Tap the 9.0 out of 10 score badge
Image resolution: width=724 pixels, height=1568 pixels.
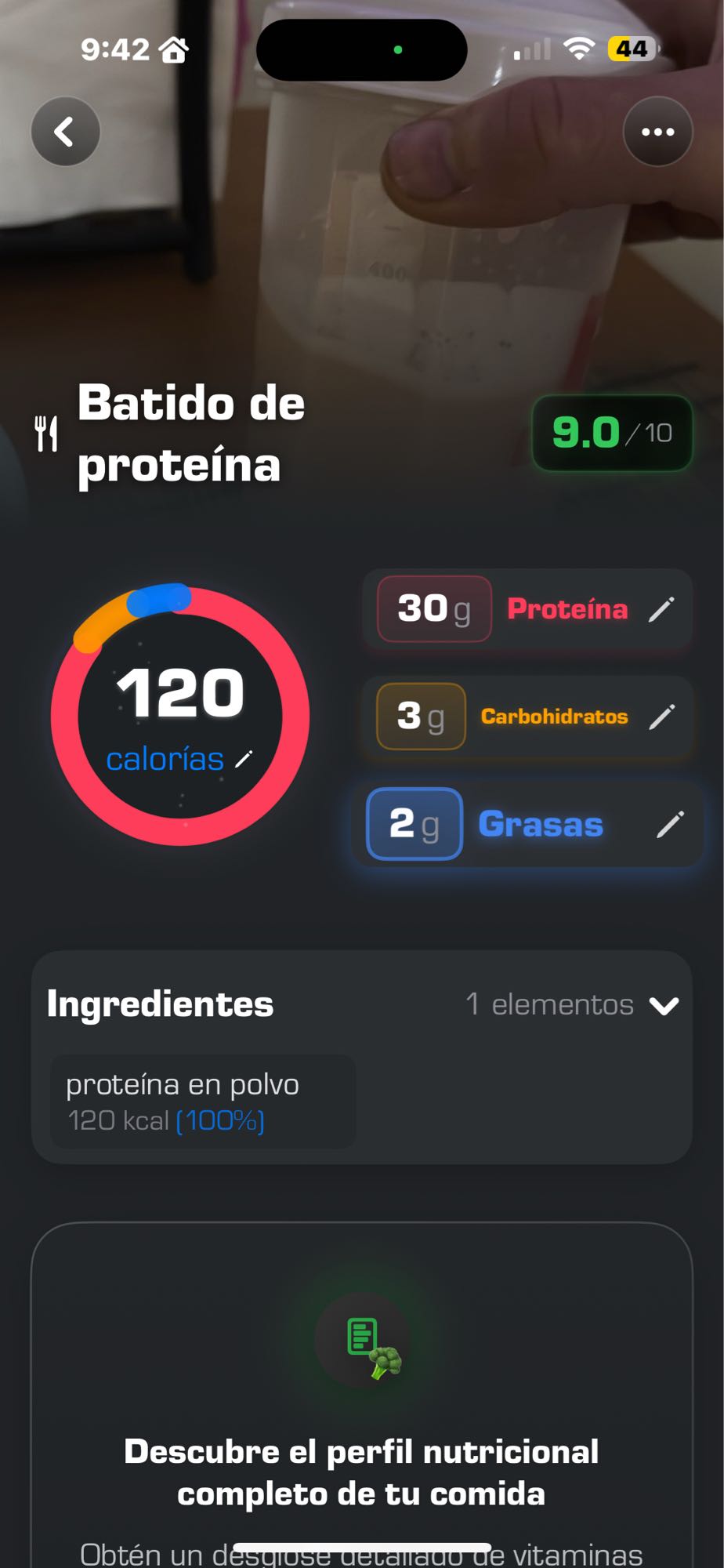click(x=612, y=432)
